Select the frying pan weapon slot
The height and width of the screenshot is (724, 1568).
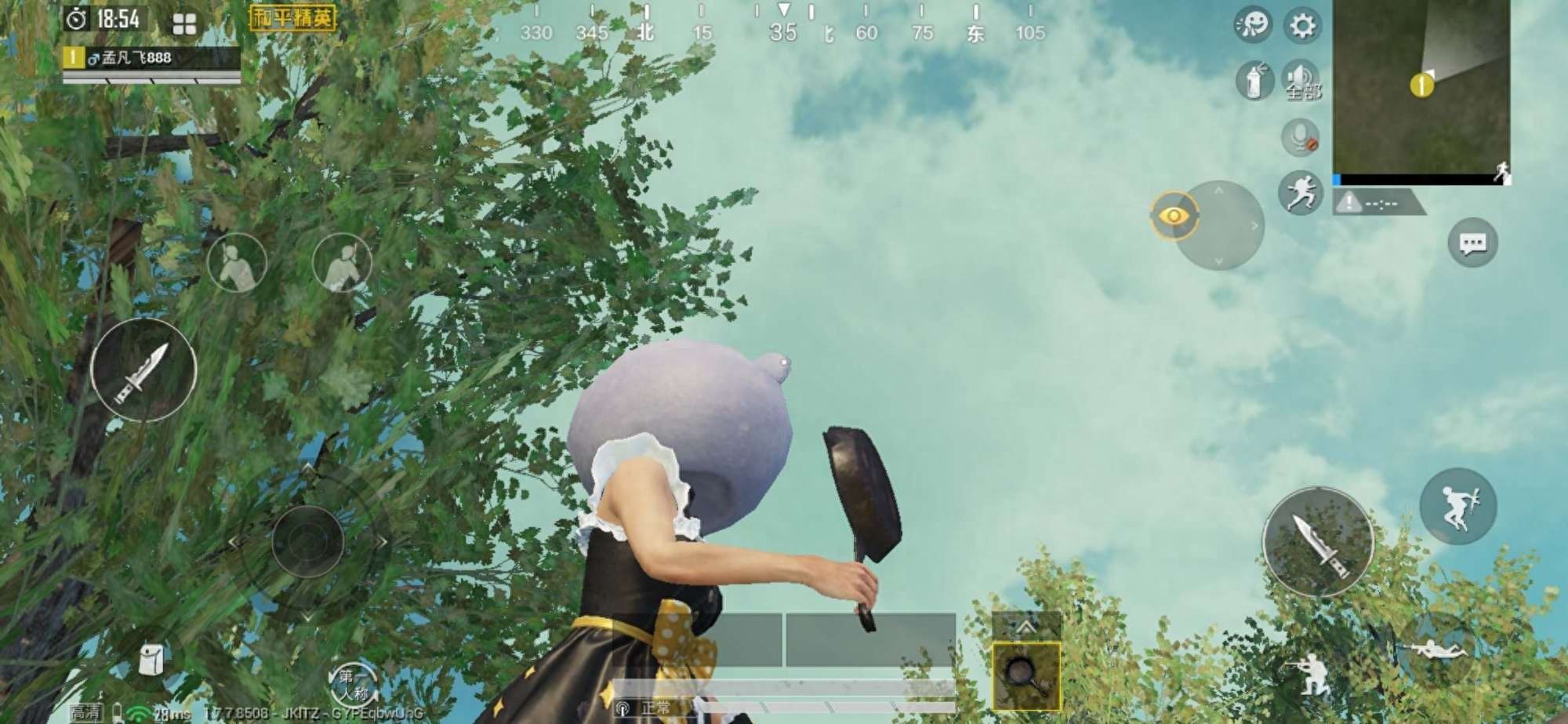(x=1025, y=675)
